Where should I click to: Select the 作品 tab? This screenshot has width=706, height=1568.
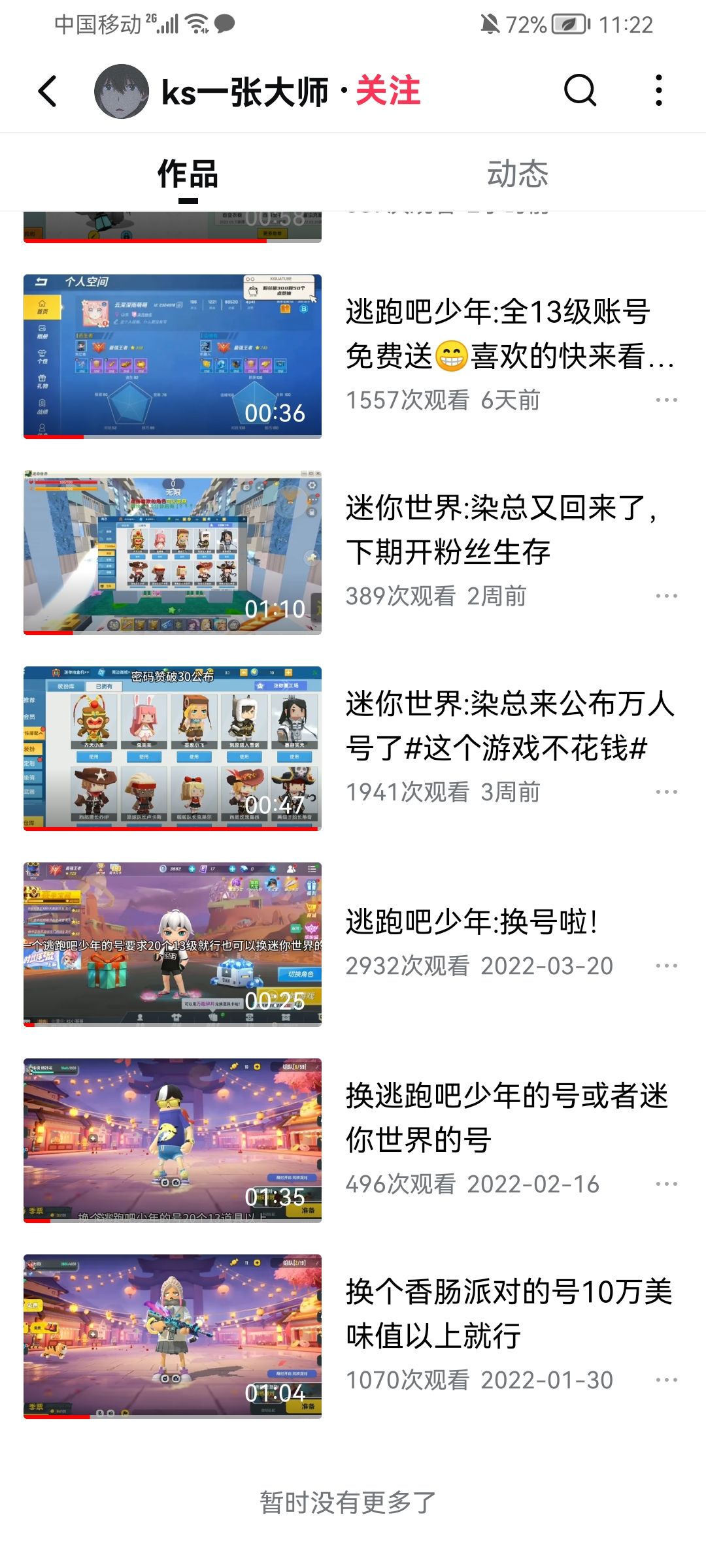click(x=188, y=174)
